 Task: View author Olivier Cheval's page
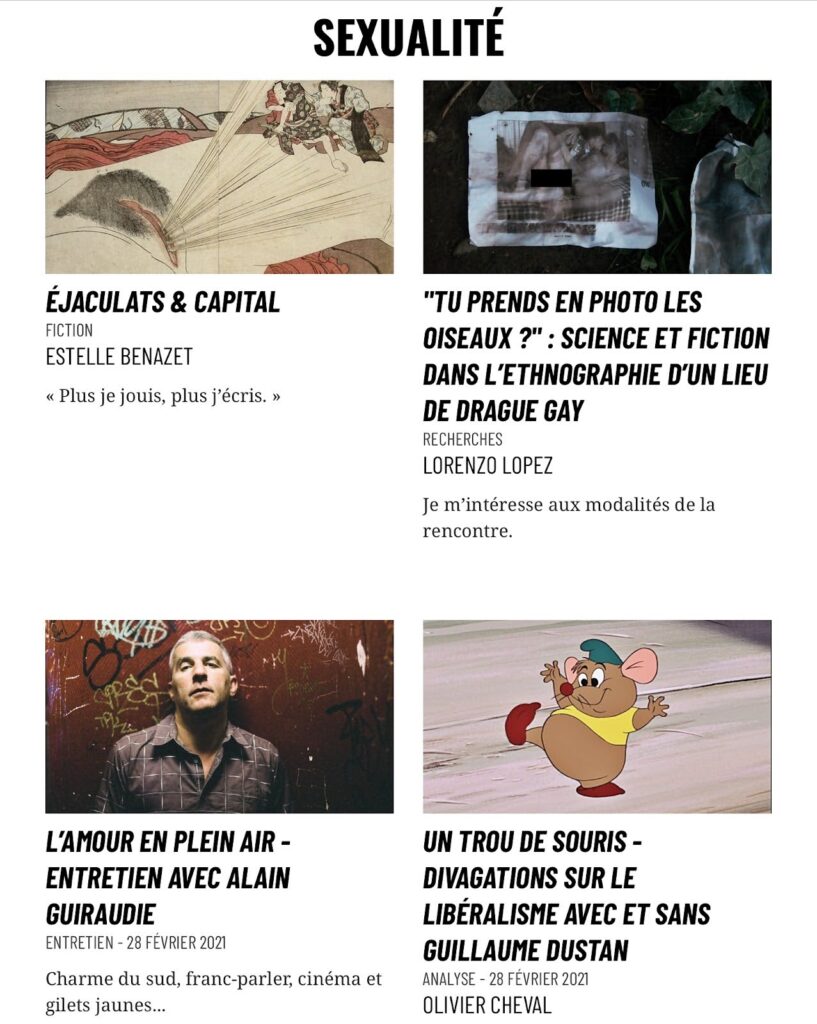pos(486,1005)
